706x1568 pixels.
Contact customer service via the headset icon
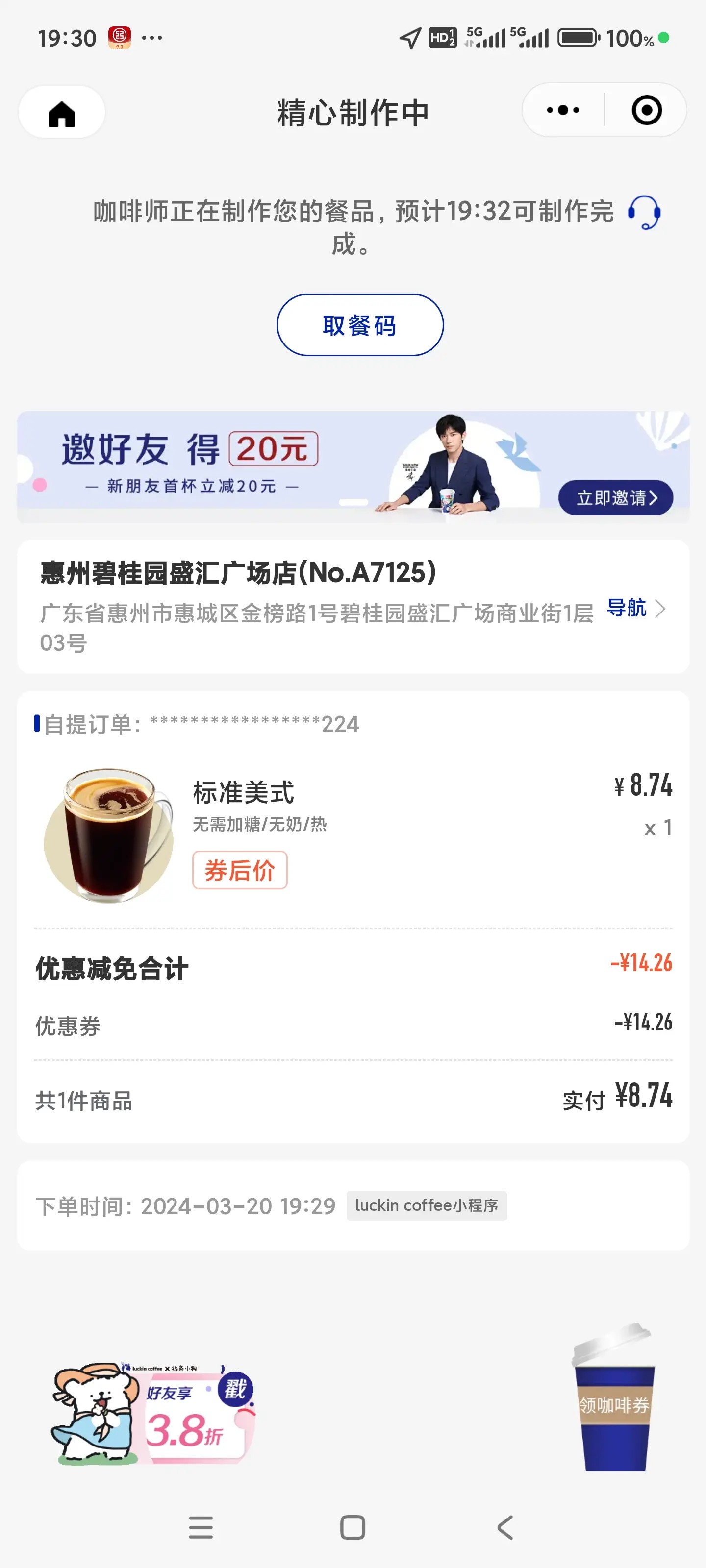(x=644, y=213)
